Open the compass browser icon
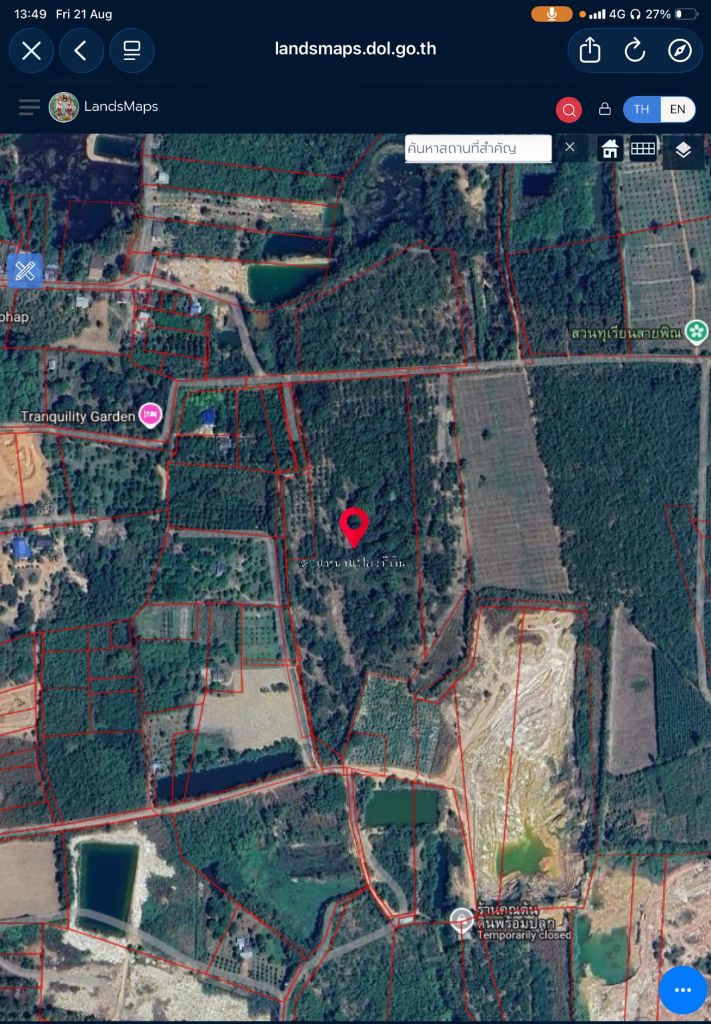Image resolution: width=711 pixels, height=1024 pixels. pyautogui.click(x=680, y=50)
